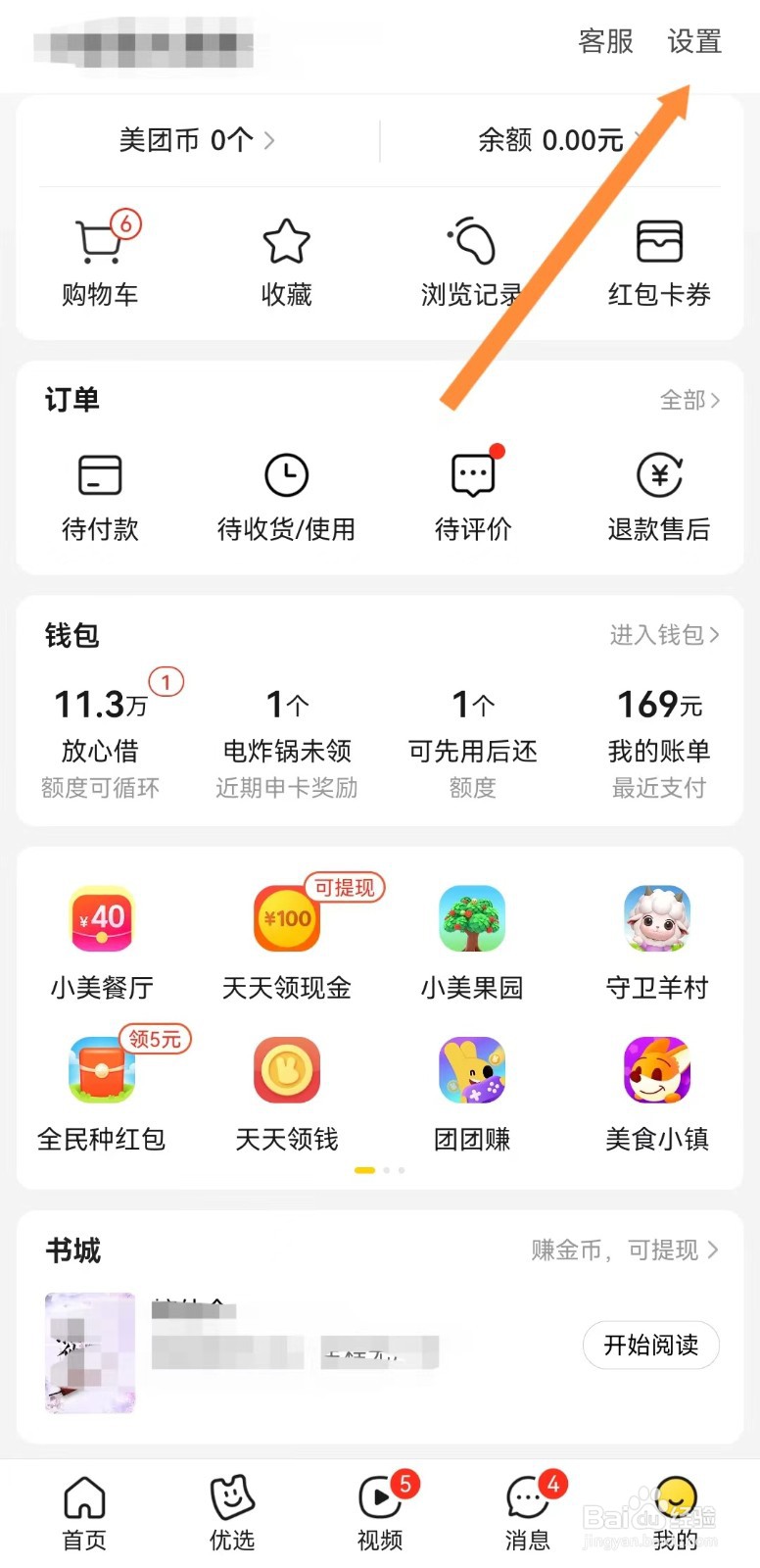View 美团币 balance details
760x1568 pixels.
(x=196, y=140)
